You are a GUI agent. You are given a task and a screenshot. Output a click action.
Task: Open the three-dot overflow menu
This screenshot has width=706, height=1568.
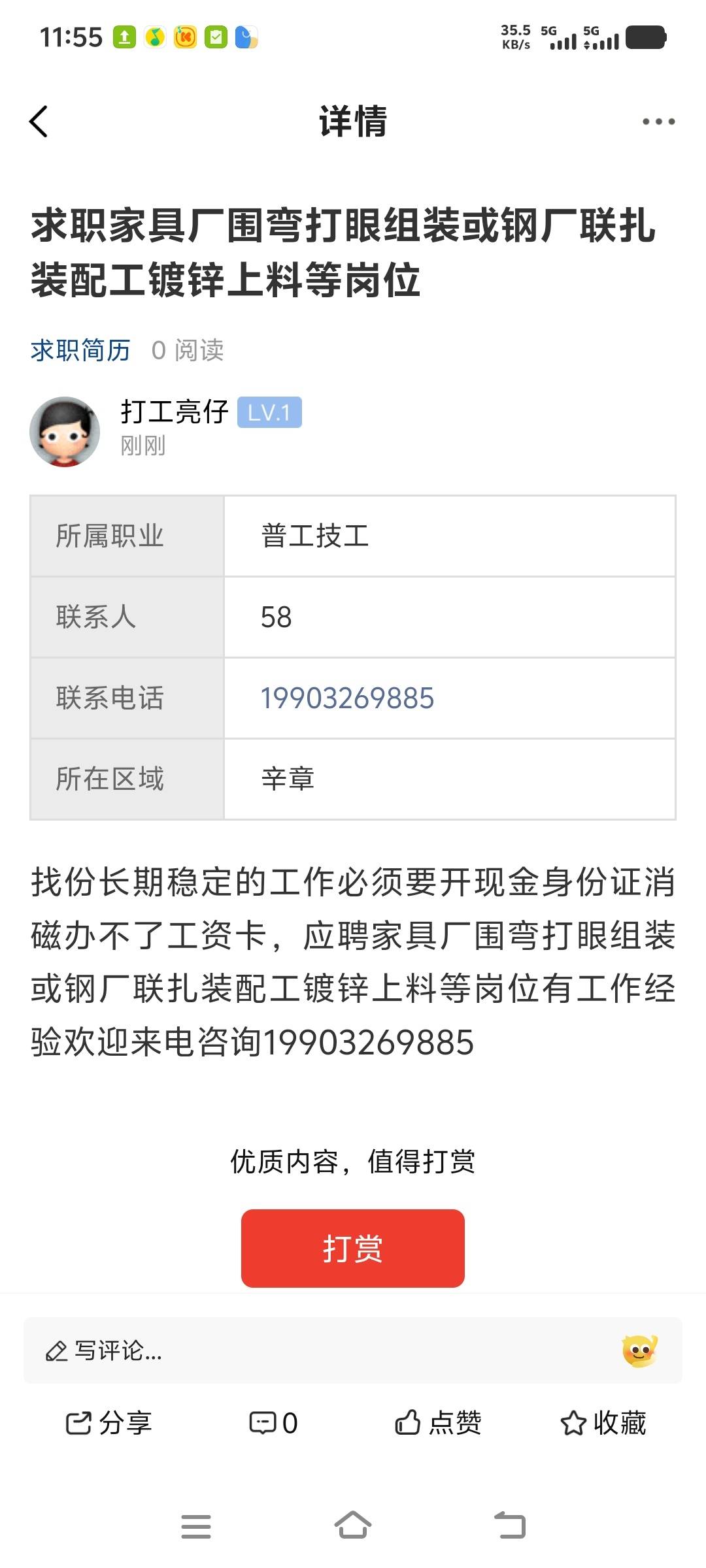658,122
